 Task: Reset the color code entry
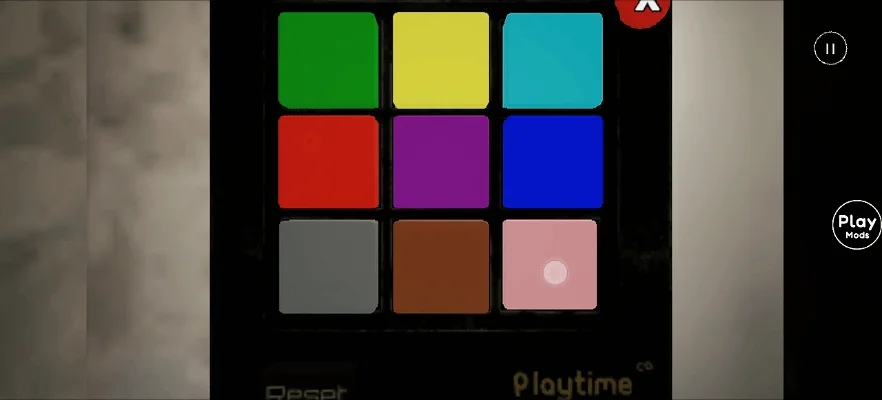coord(306,391)
